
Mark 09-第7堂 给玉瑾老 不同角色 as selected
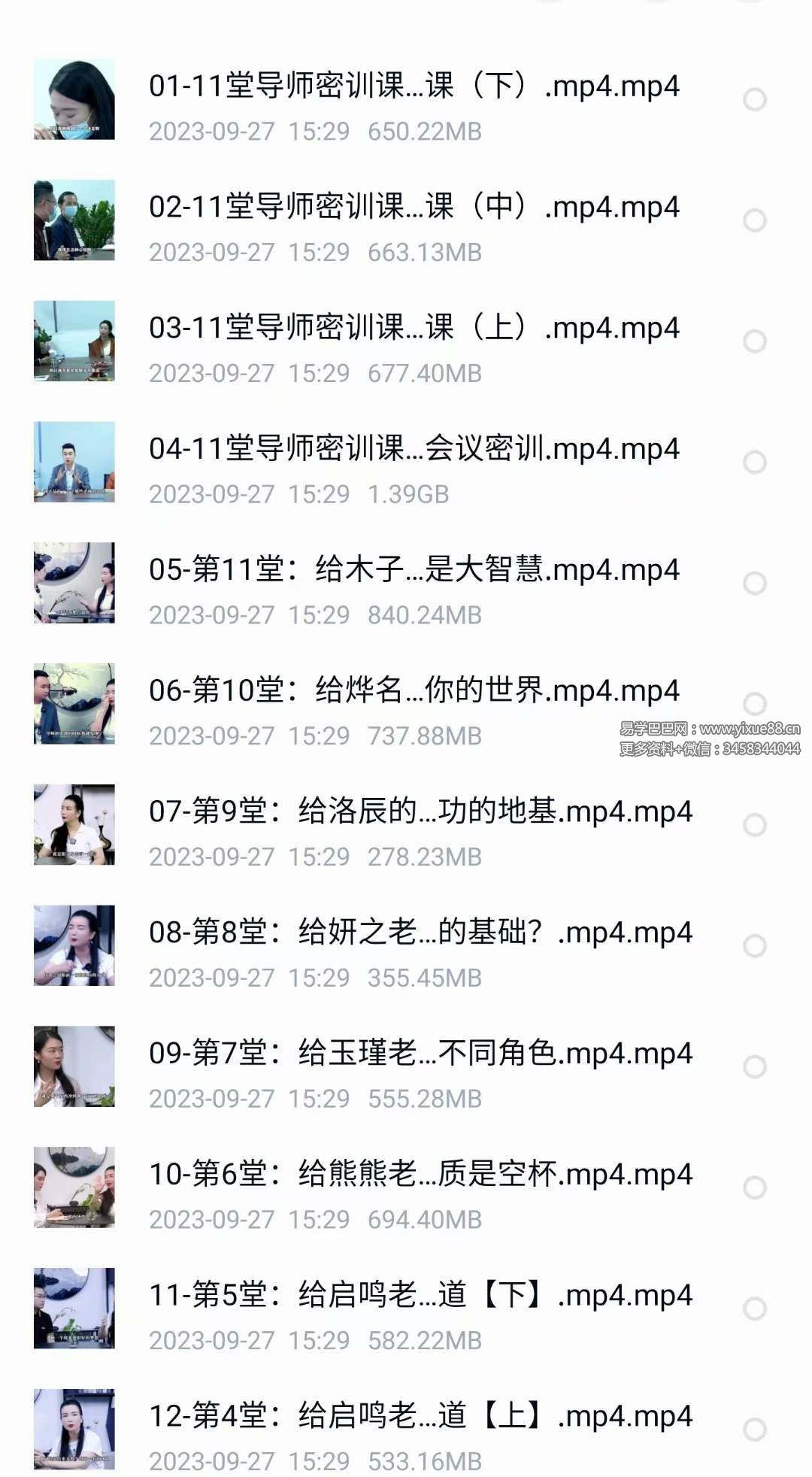click(754, 1067)
